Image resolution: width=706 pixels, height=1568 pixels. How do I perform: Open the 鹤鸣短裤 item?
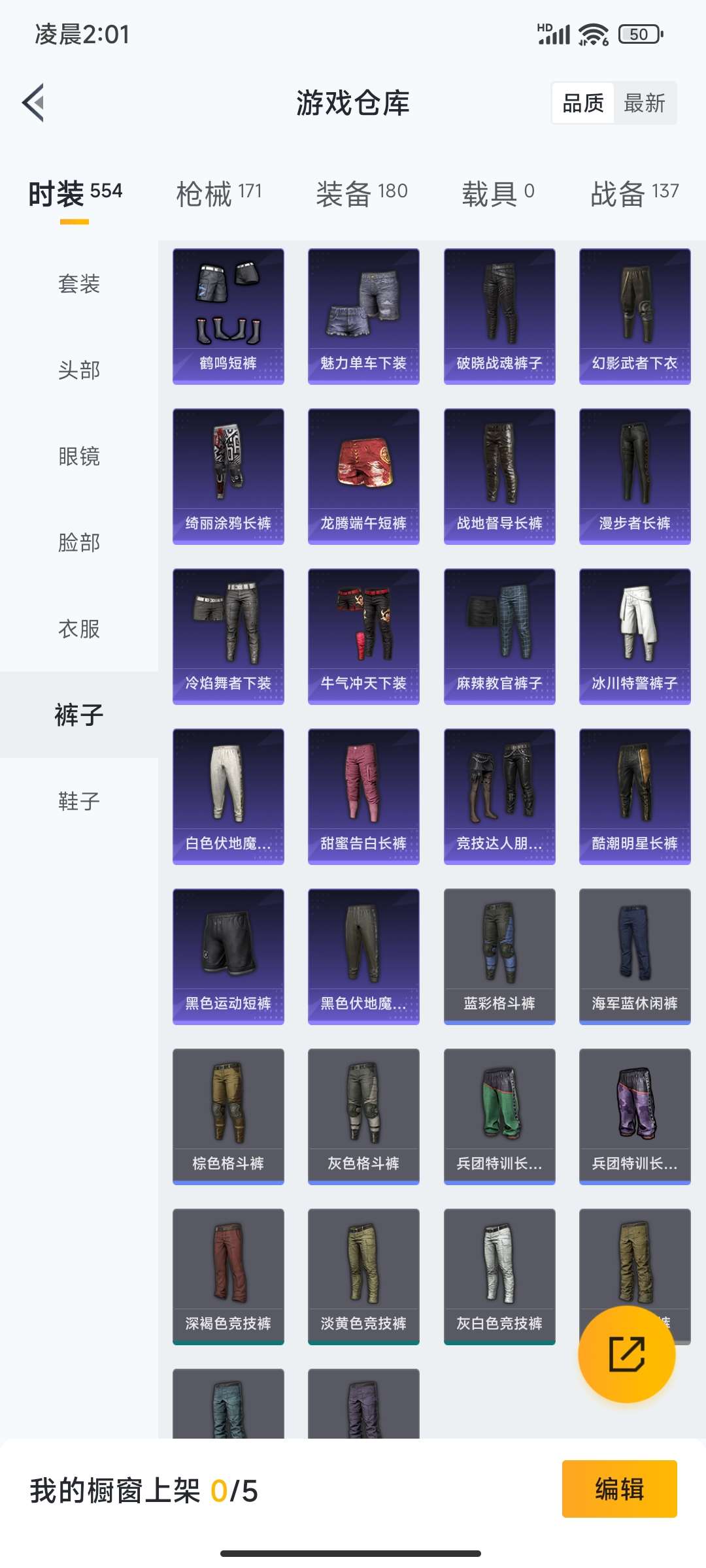228,316
